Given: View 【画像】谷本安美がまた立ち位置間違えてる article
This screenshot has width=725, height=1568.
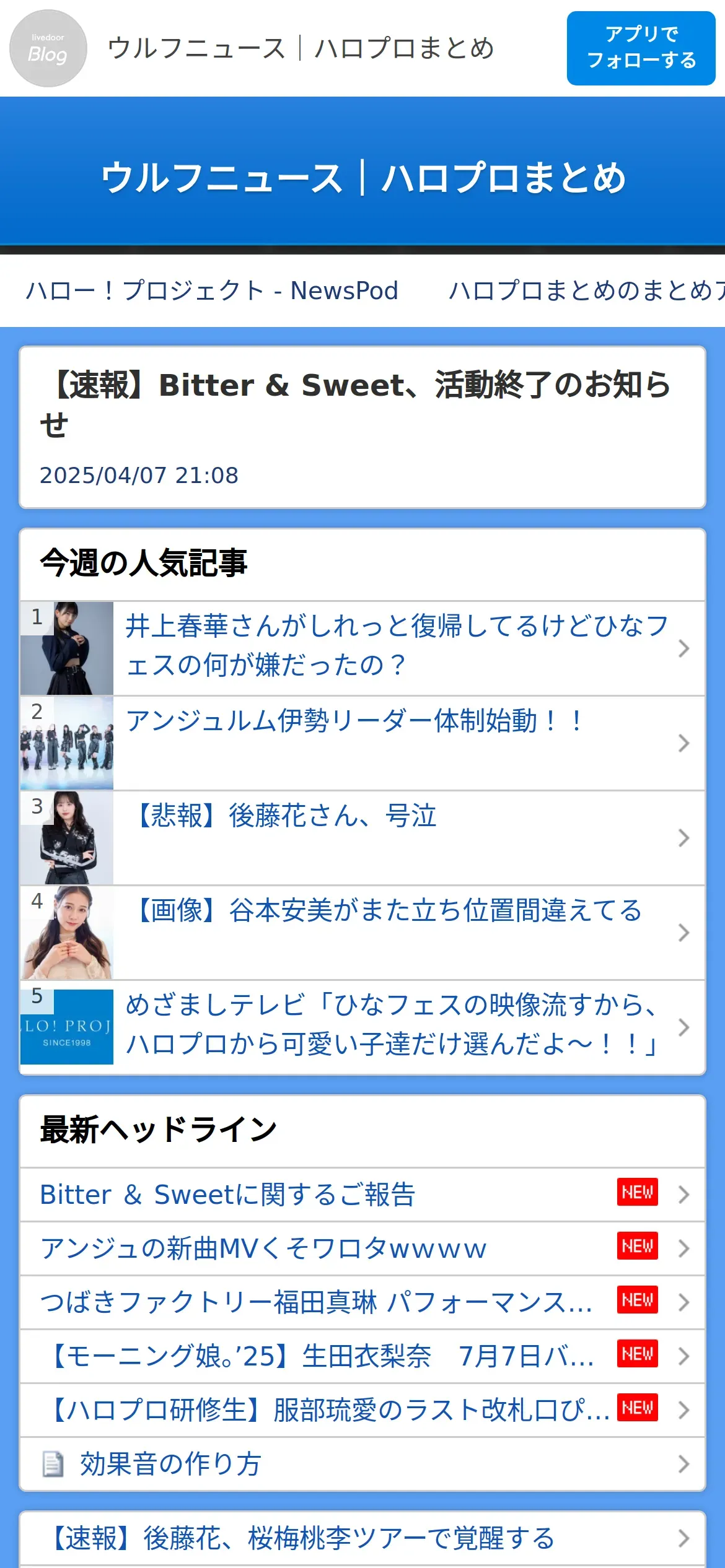Looking at the screenshot, I should point(389,911).
